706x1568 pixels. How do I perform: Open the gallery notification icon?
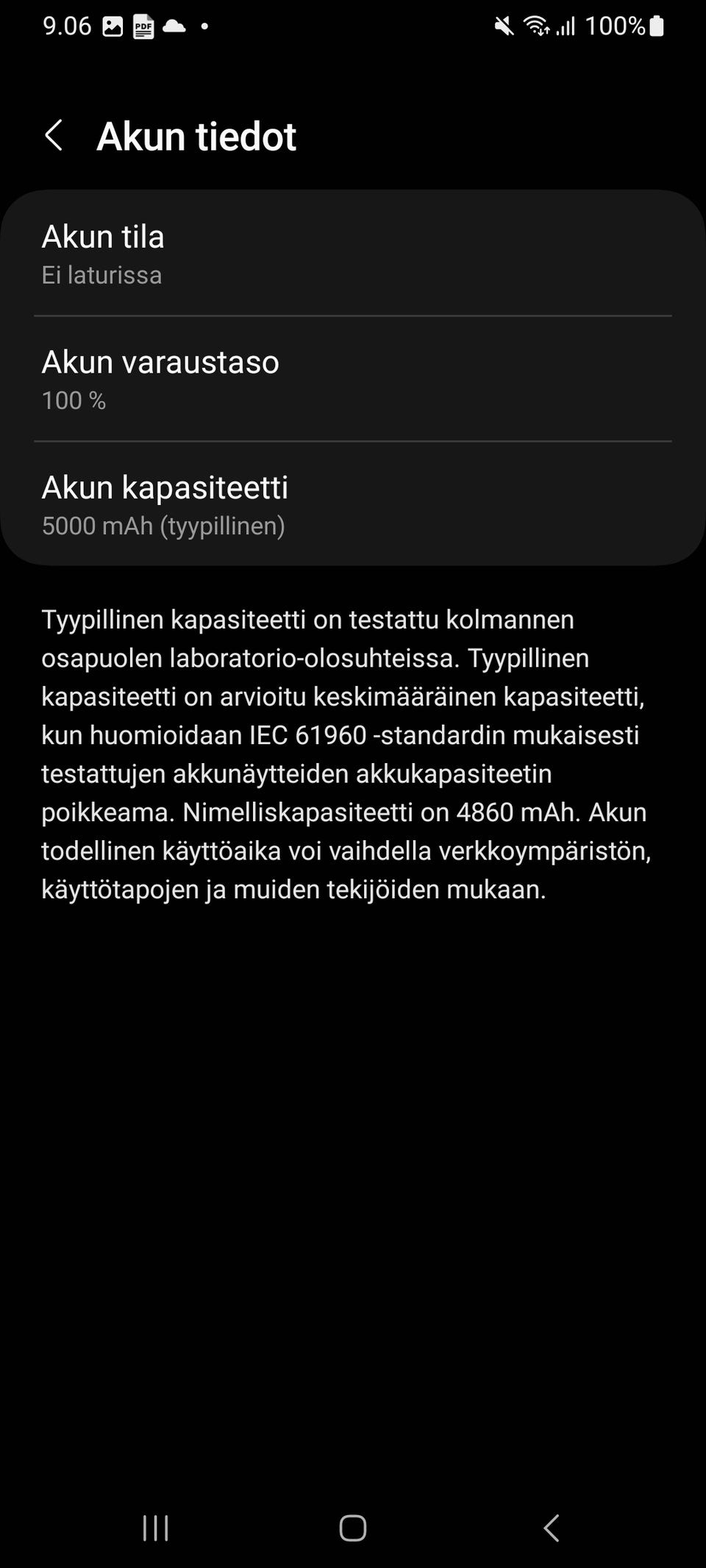pos(112,26)
